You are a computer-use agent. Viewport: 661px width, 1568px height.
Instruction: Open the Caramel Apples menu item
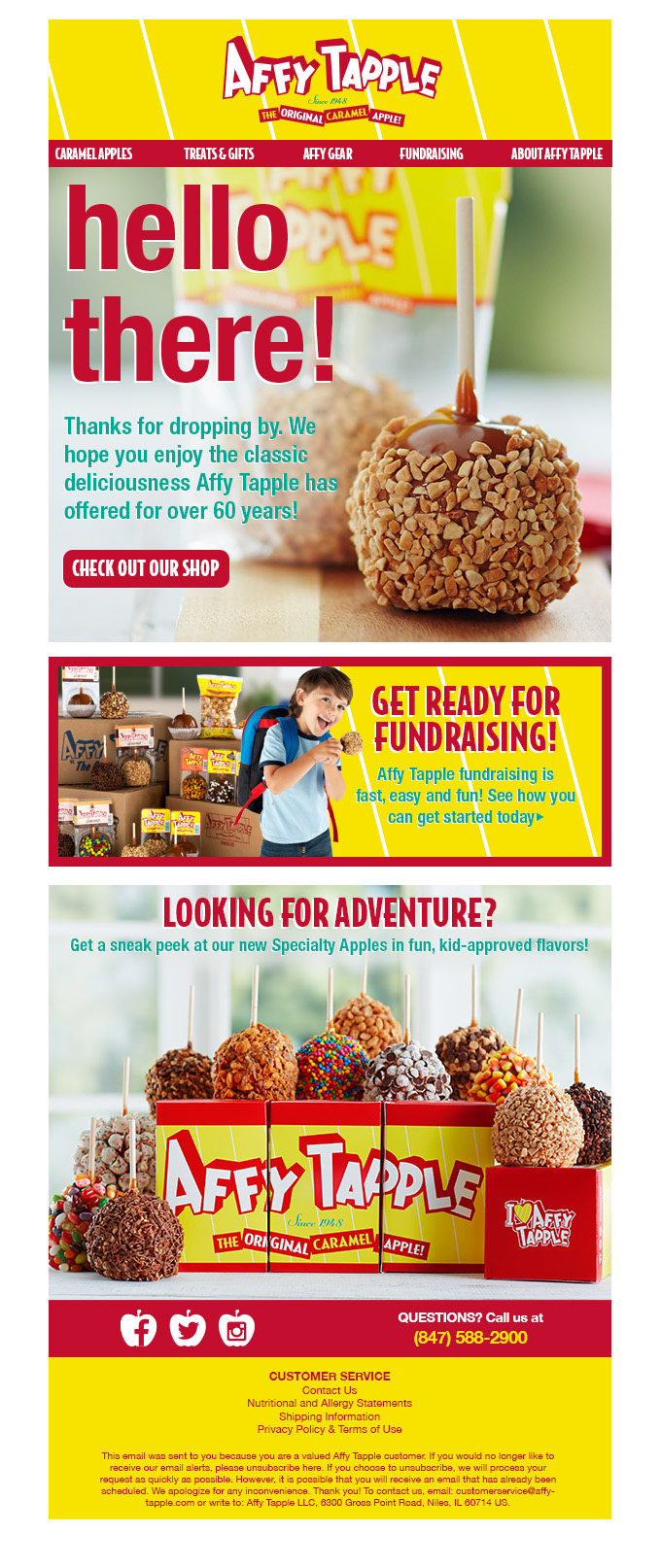[93, 153]
